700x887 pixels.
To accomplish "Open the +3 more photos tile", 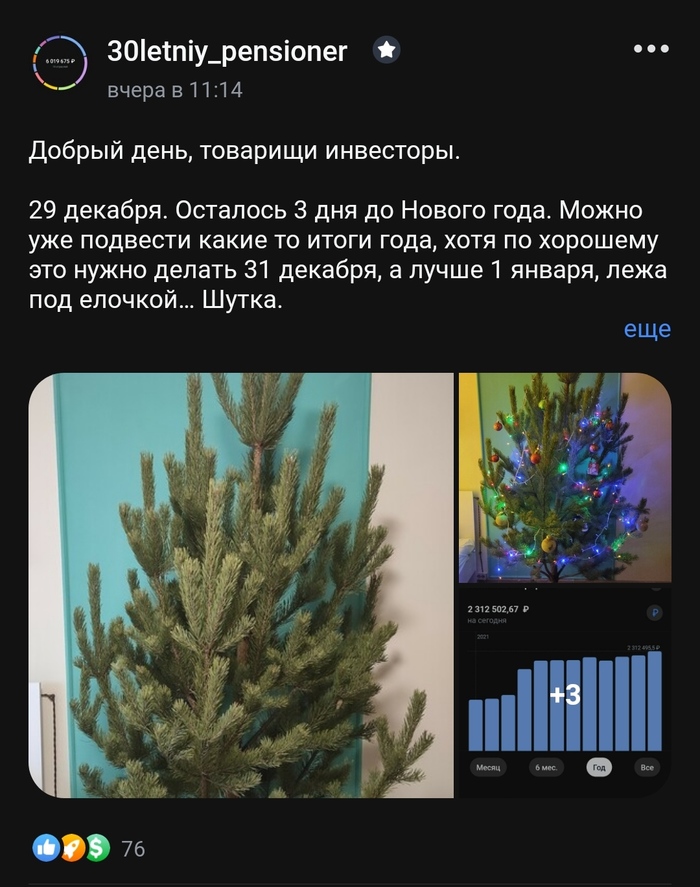I will click(564, 694).
